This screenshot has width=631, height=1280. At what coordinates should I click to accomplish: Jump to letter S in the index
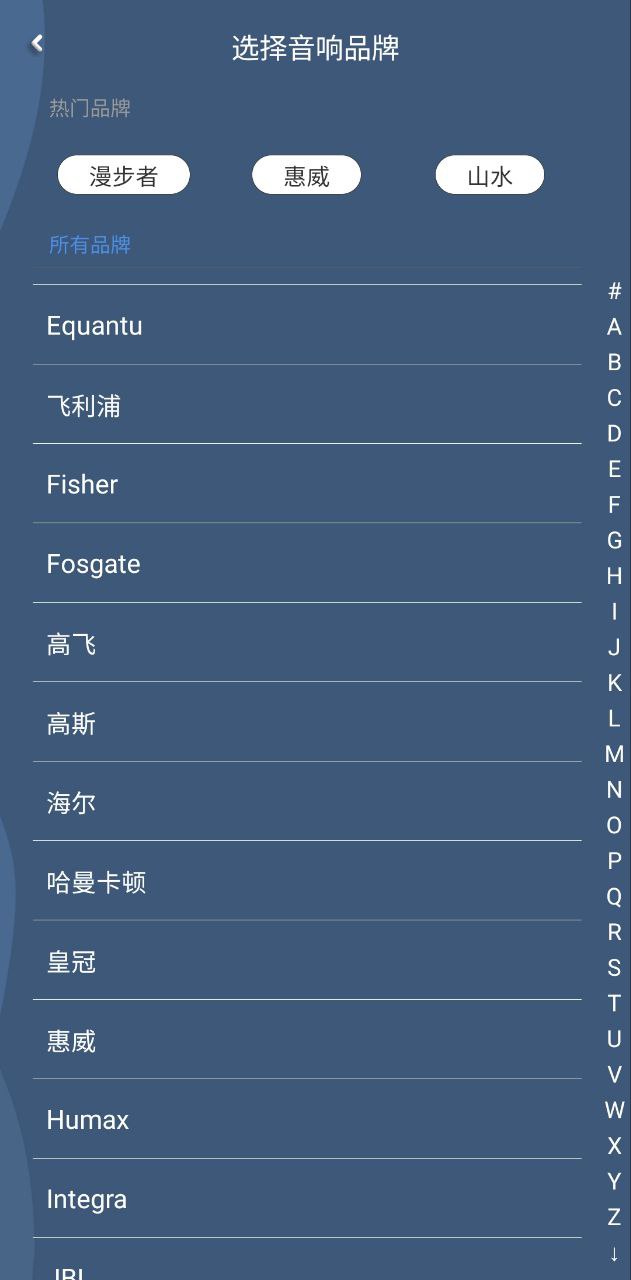614,968
